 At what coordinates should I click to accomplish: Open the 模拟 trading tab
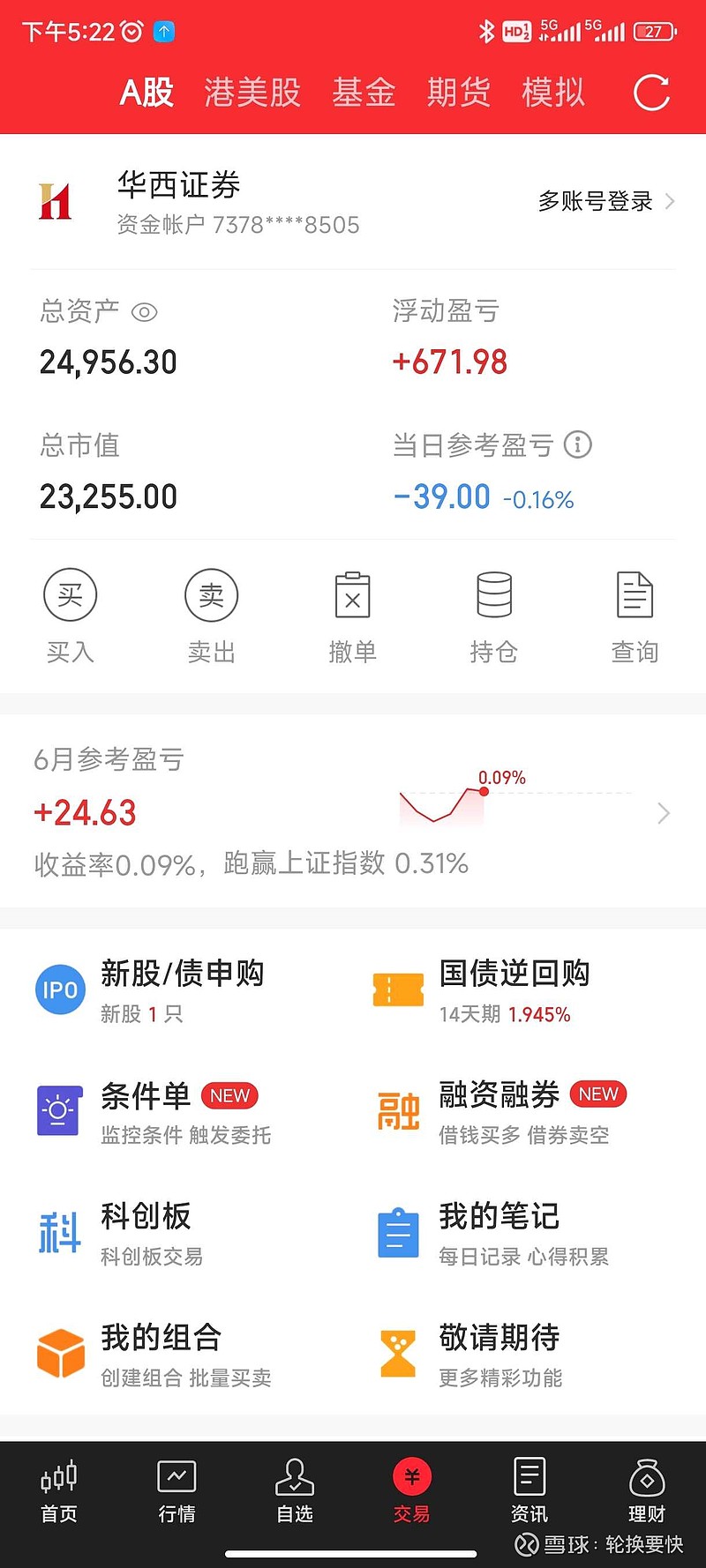[x=553, y=93]
